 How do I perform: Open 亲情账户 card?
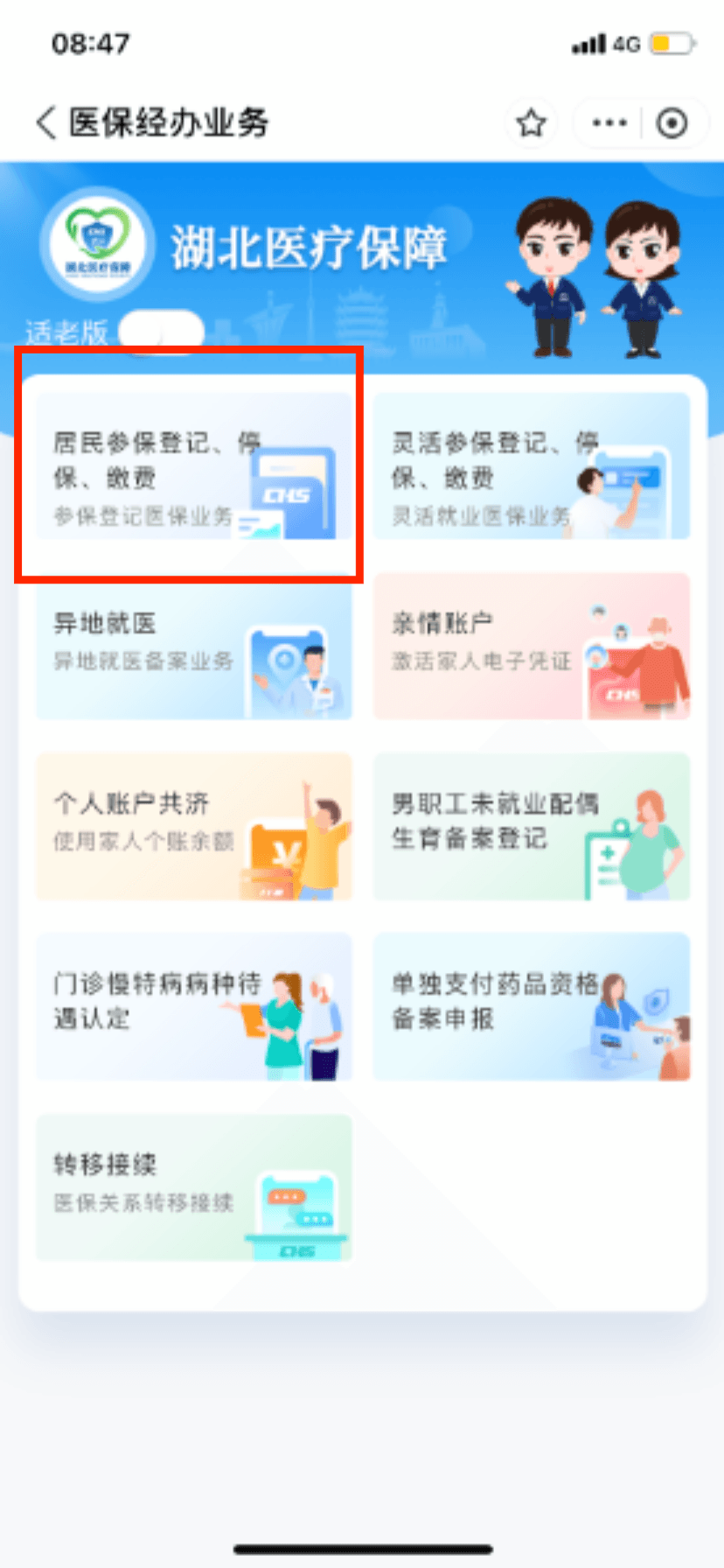531,647
